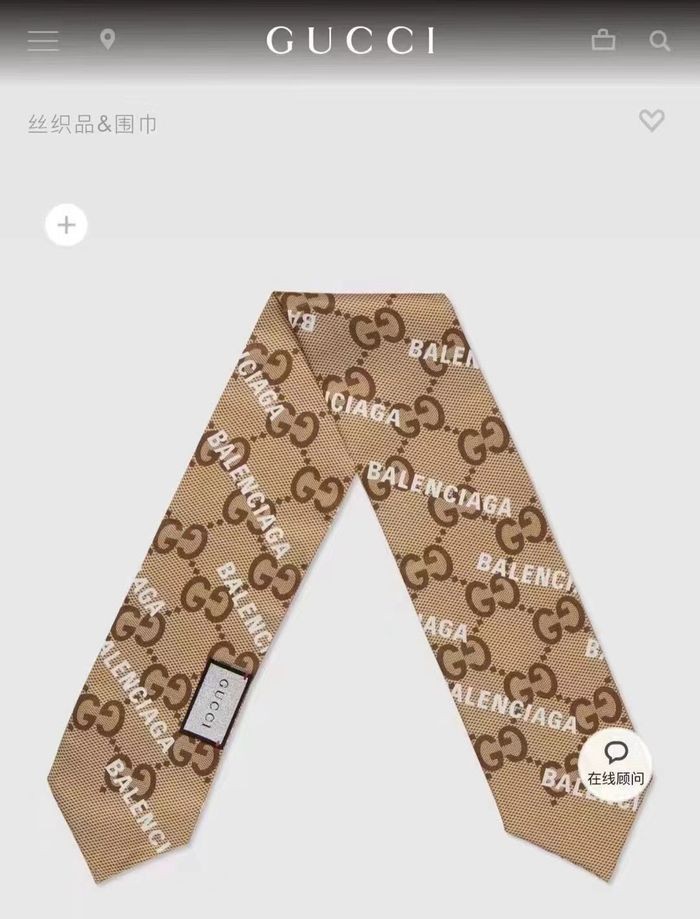
Task: Open the search magnifier
Action: click(660, 41)
